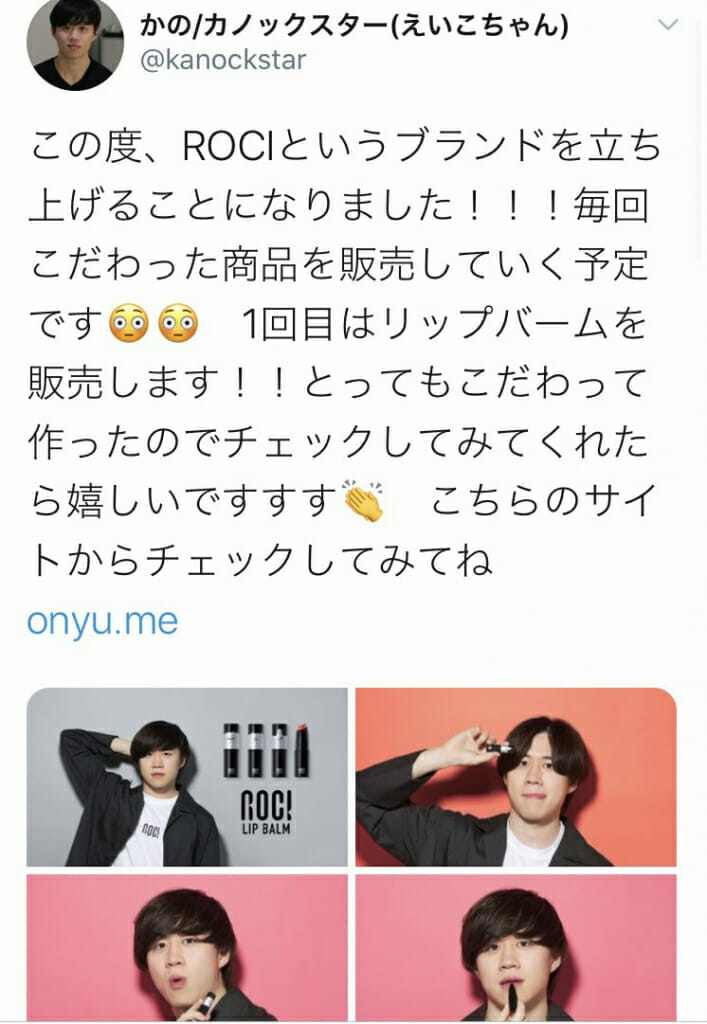This screenshot has height=1024, width=707.
Task: Open the orange background photo
Action: tap(515, 777)
